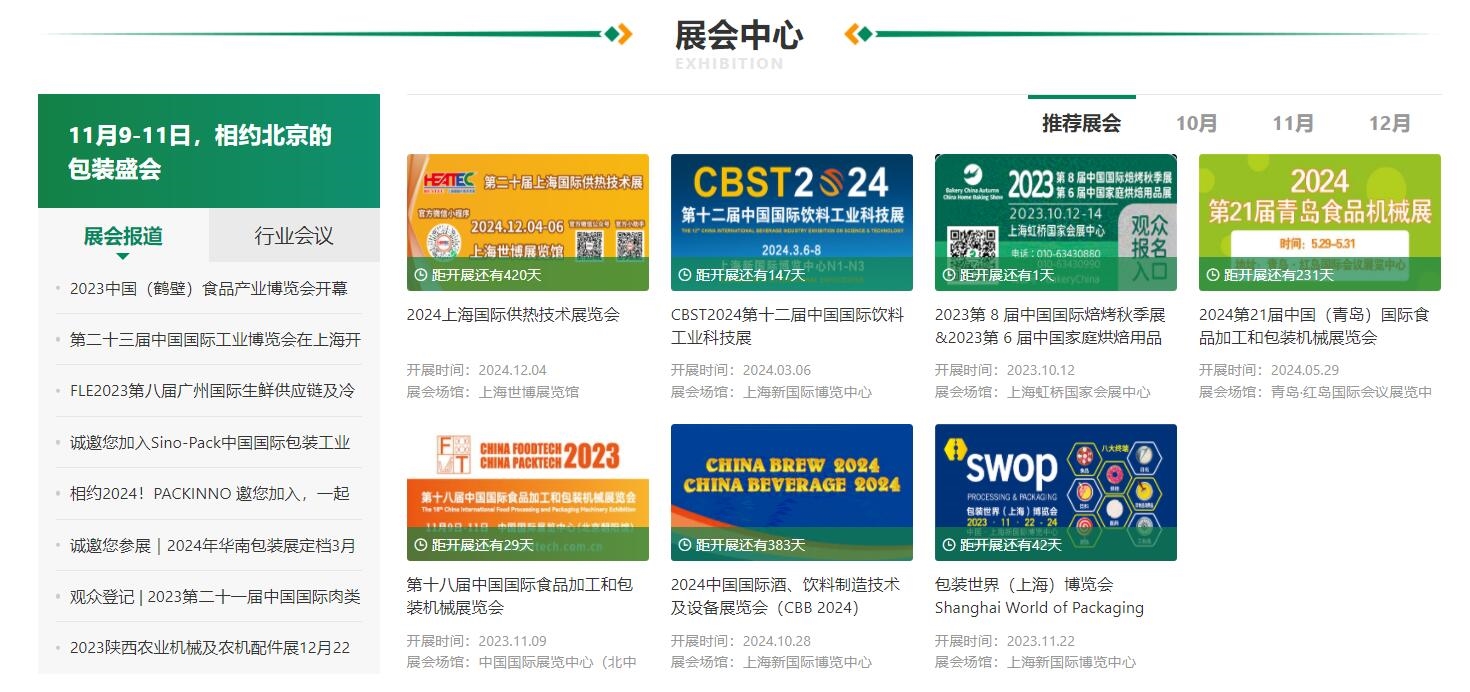Viewport: 1470px width, 692px height.
Task: Open the 相约2024！PACKINNO 邀您加入 article
Action: (209, 493)
